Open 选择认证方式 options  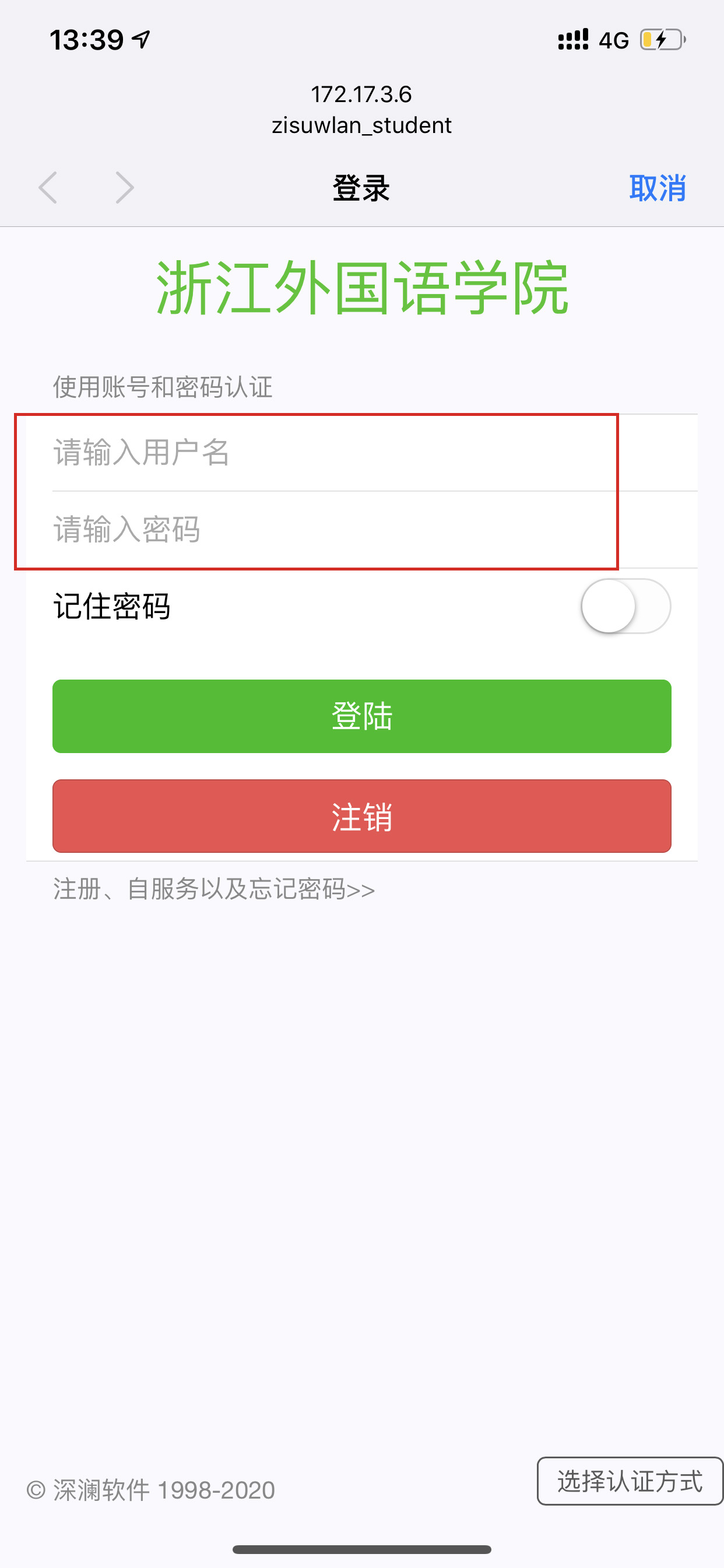630,1481
